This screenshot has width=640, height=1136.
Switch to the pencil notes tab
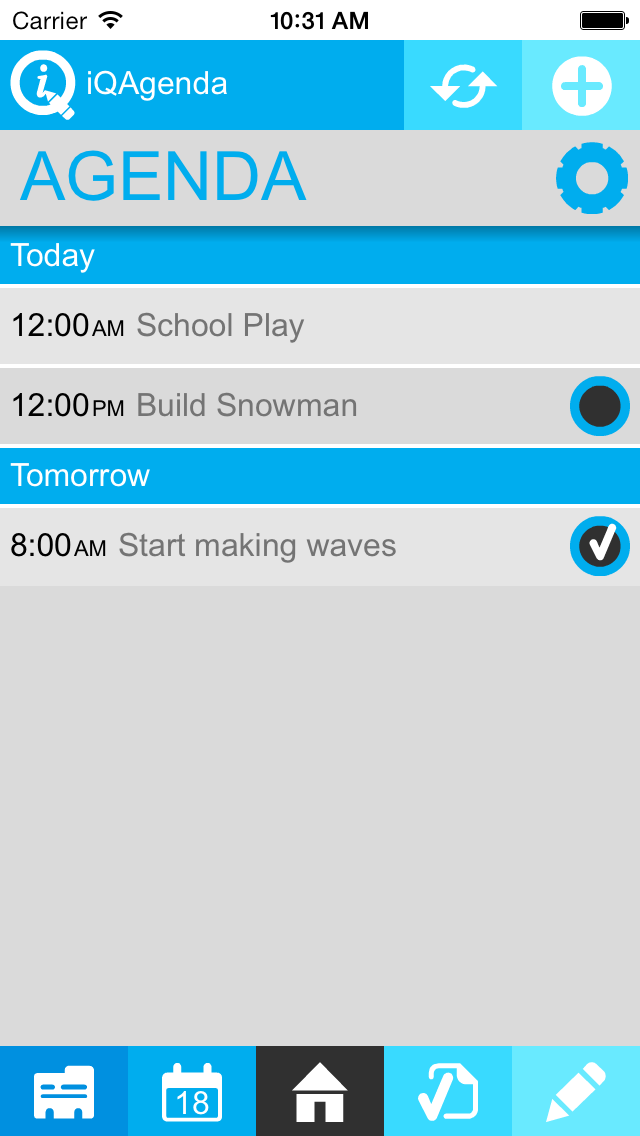pyautogui.click(x=576, y=1091)
